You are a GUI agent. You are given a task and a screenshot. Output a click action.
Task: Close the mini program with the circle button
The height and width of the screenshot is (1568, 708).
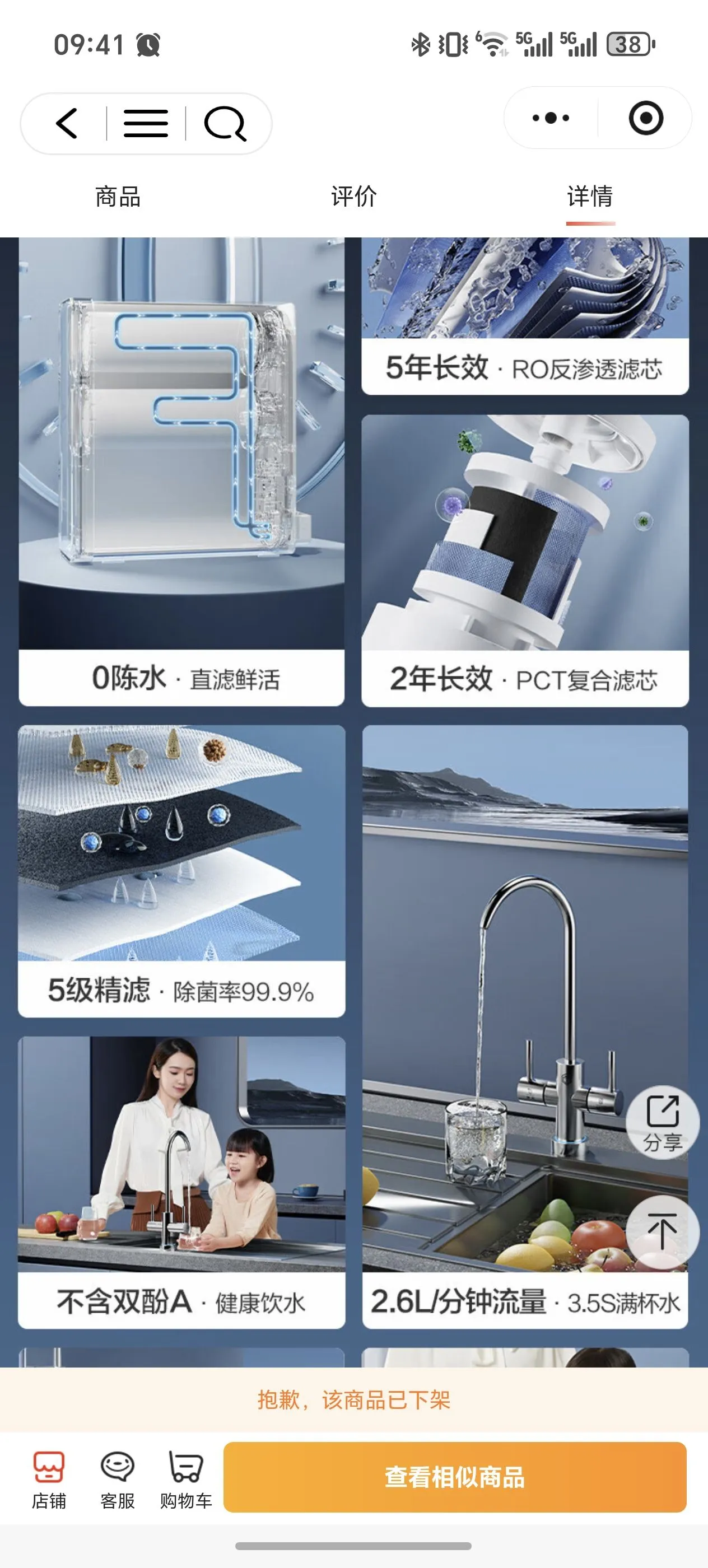point(645,118)
